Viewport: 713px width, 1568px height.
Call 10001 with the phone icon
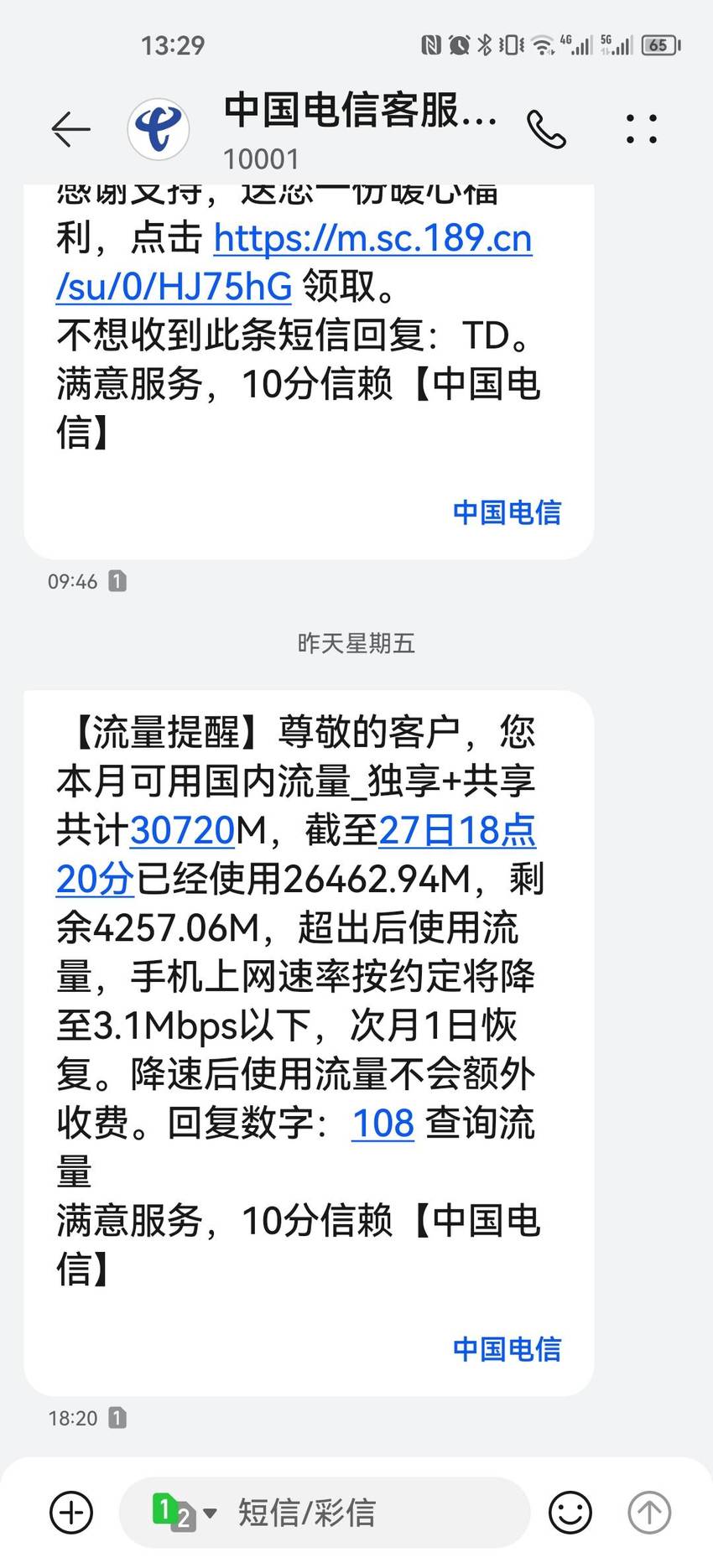(x=547, y=129)
